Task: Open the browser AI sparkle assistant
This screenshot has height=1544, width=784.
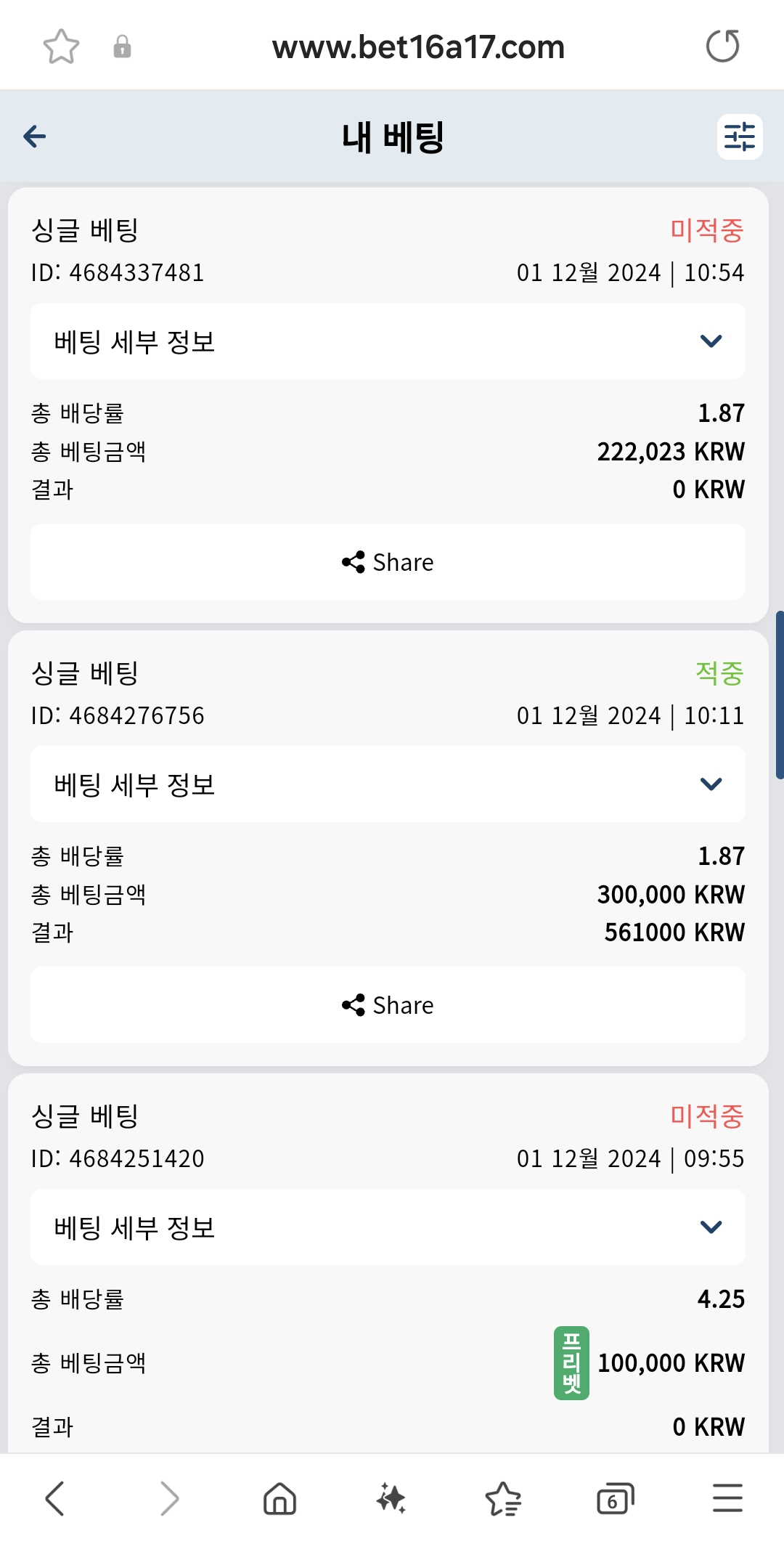Action: coord(391,1498)
